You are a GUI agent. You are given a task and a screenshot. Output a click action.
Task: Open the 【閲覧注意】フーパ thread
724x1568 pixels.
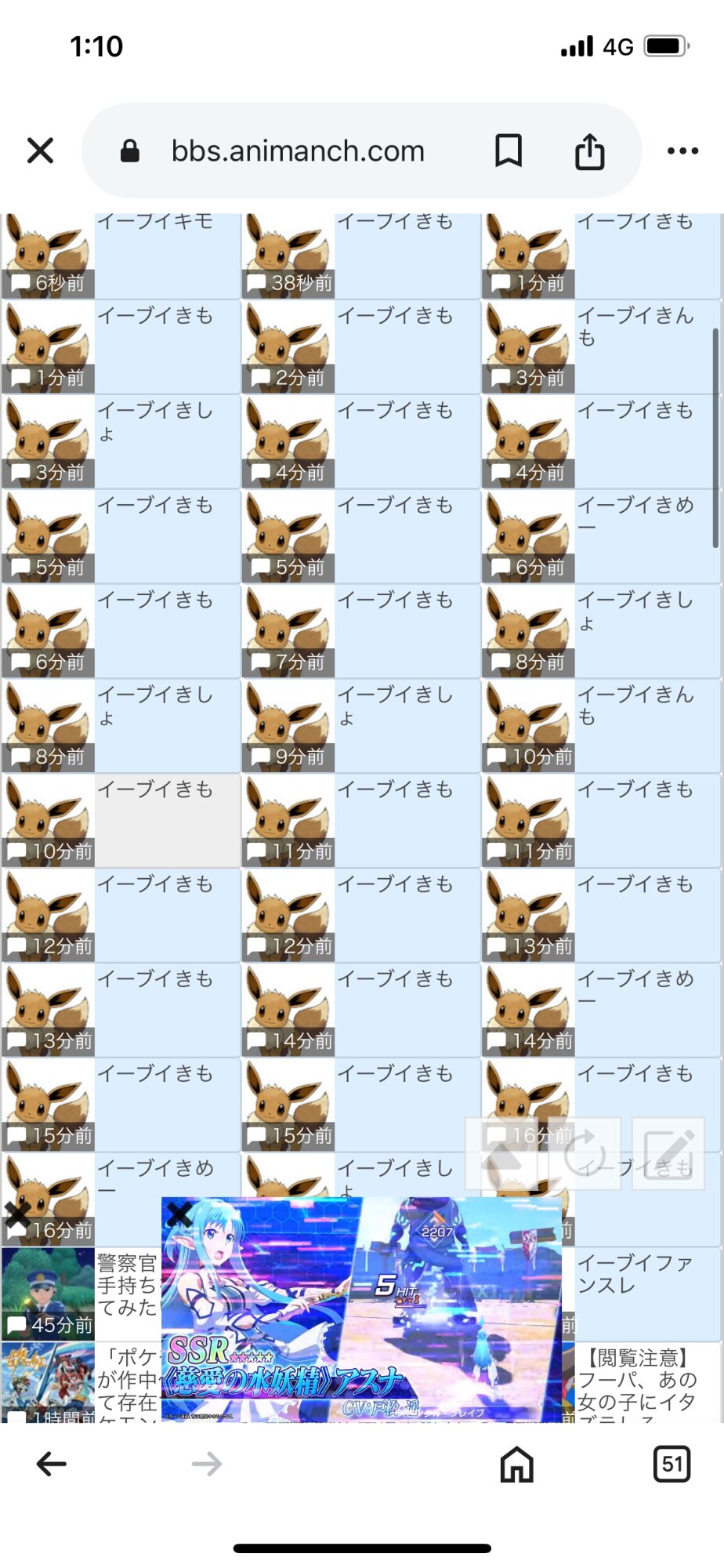[x=639, y=1384]
